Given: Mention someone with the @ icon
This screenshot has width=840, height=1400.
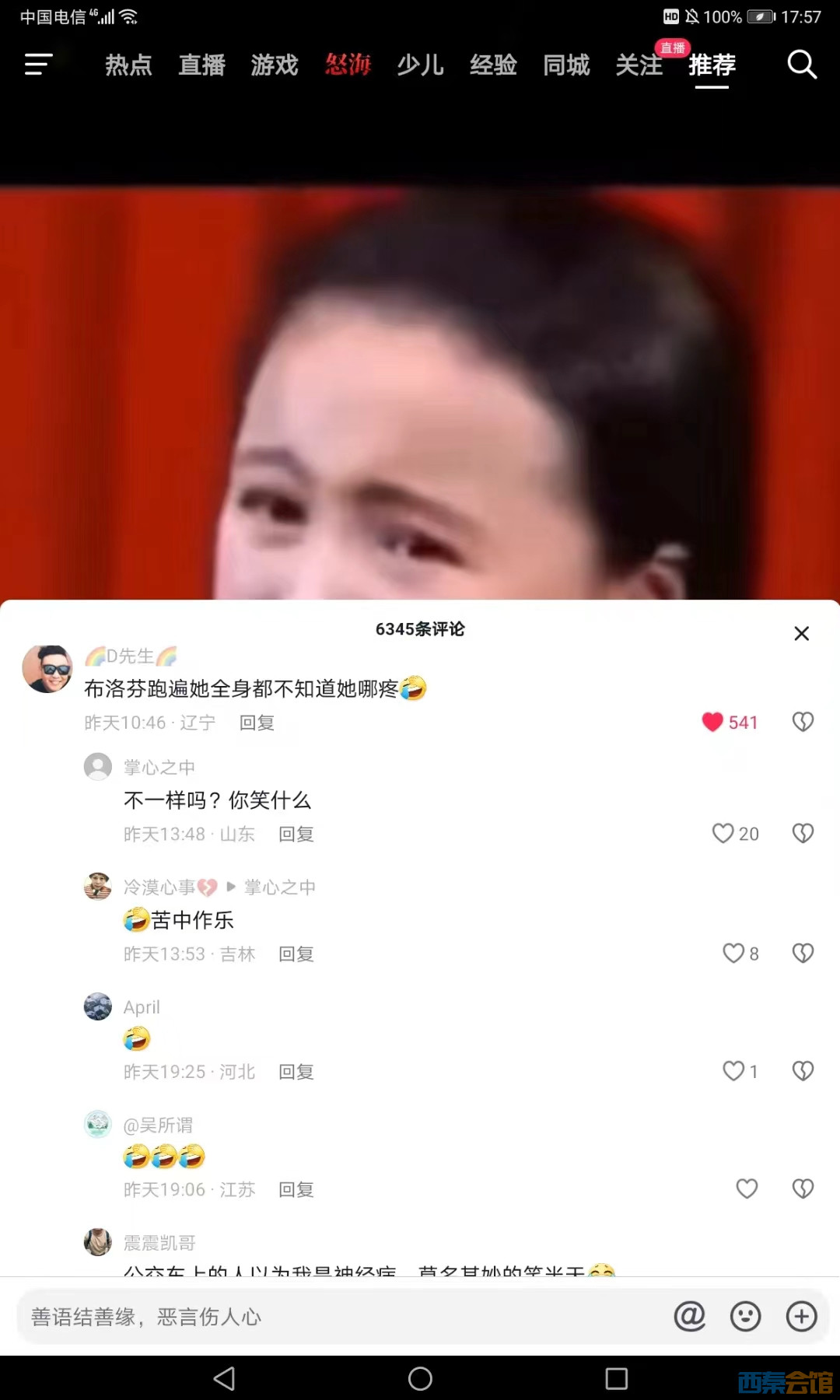Looking at the screenshot, I should tap(689, 1317).
